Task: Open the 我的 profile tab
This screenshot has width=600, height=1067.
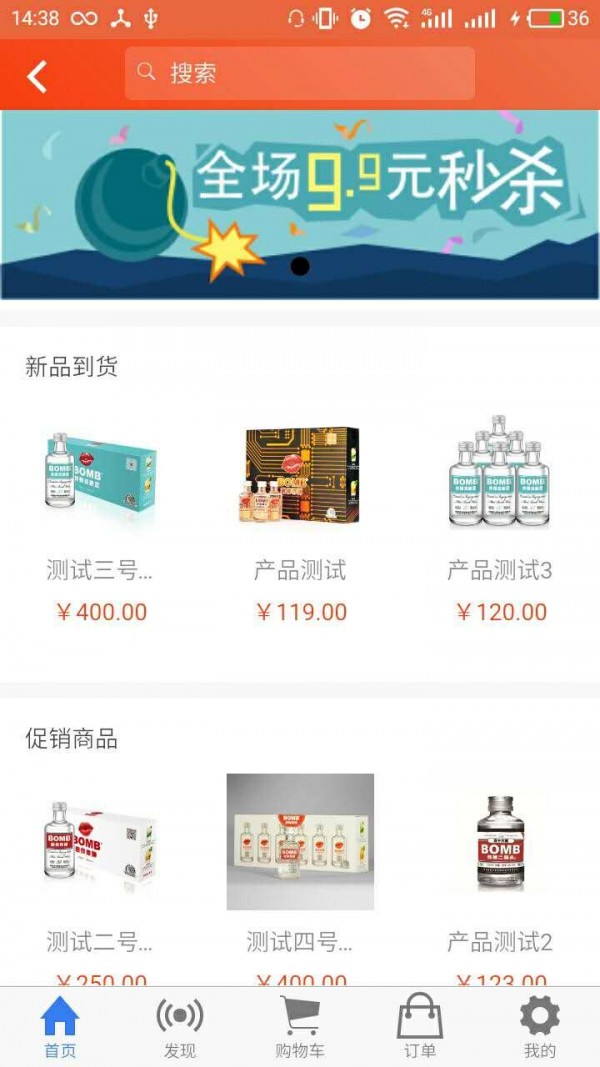Action: (x=540, y=1027)
